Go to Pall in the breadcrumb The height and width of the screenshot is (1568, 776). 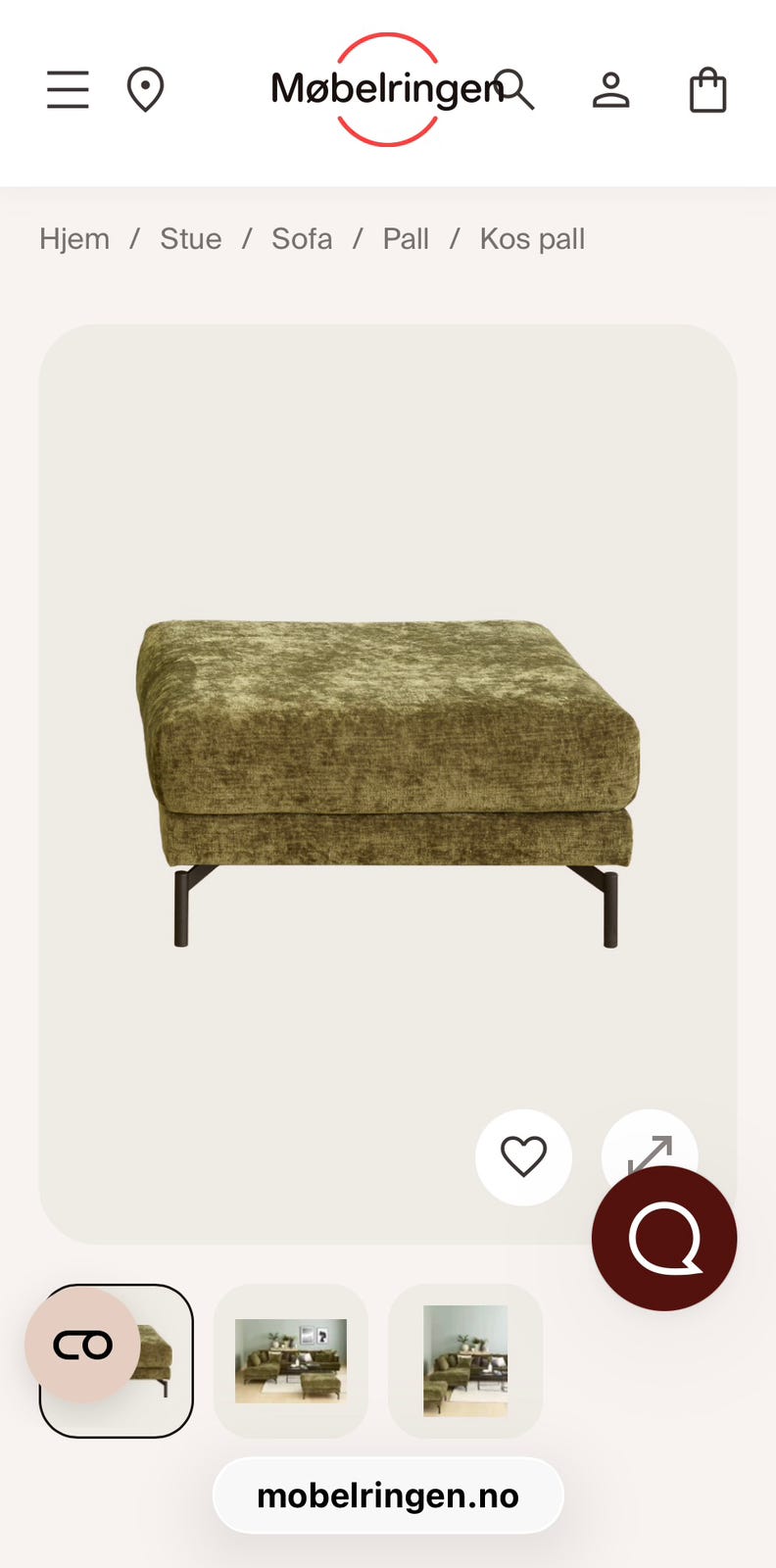tap(406, 239)
